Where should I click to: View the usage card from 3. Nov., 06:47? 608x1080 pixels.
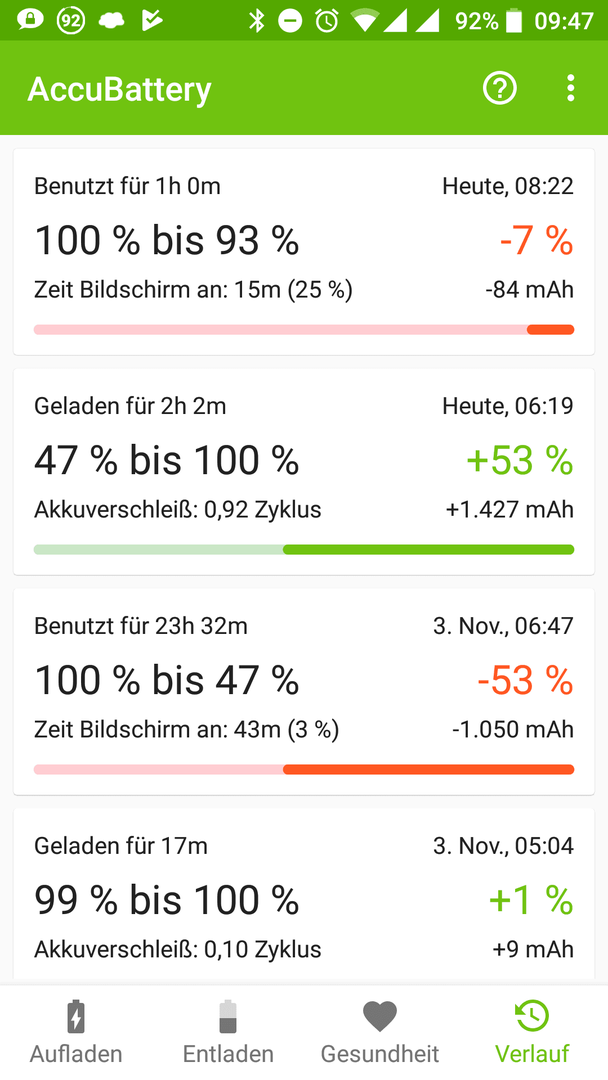[304, 692]
